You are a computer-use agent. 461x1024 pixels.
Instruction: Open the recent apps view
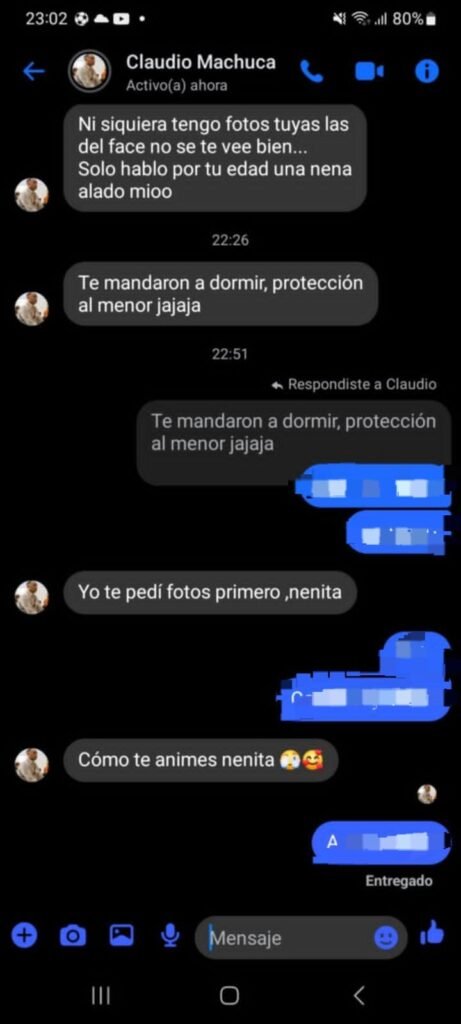[101, 995]
